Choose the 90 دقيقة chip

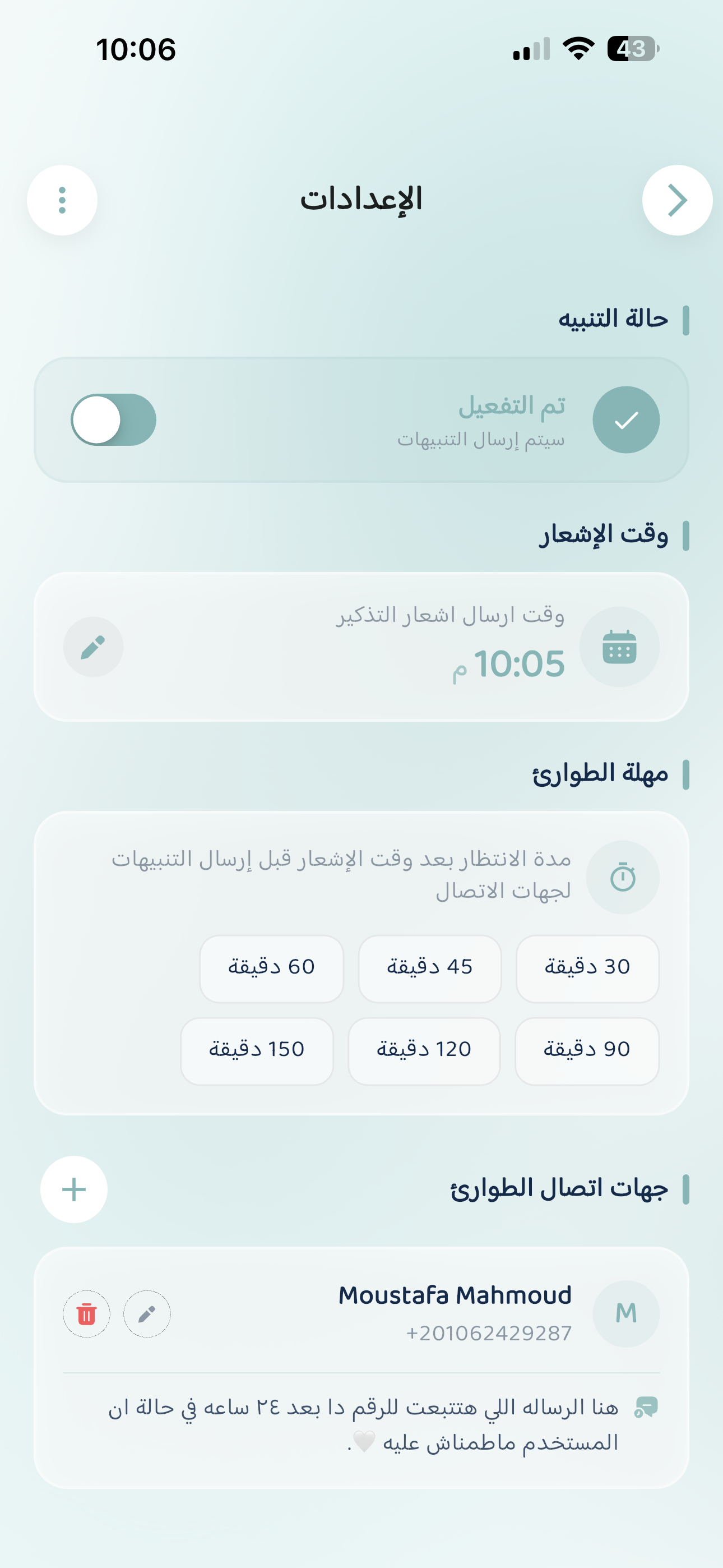point(586,1050)
